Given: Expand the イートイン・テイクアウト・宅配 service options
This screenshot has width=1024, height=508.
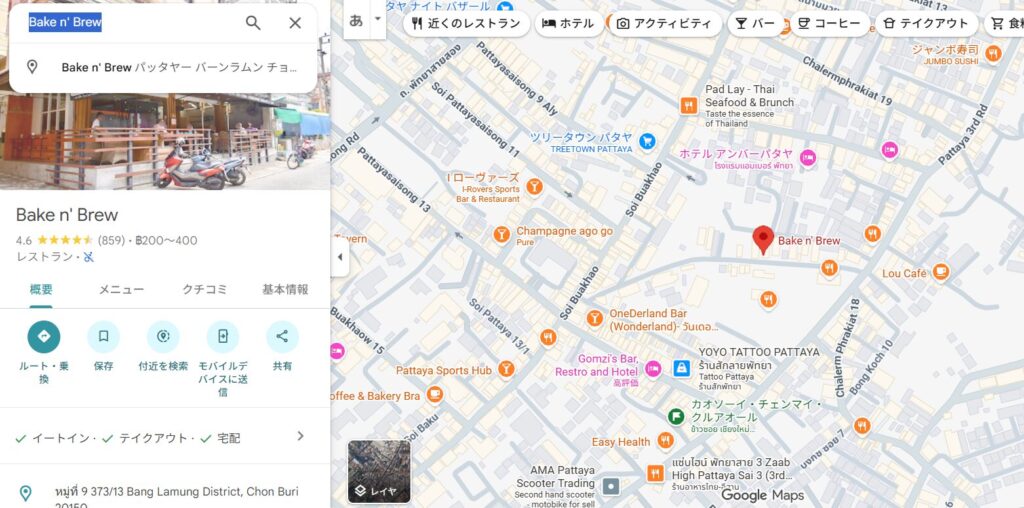Looking at the screenshot, I should pos(300,436).
